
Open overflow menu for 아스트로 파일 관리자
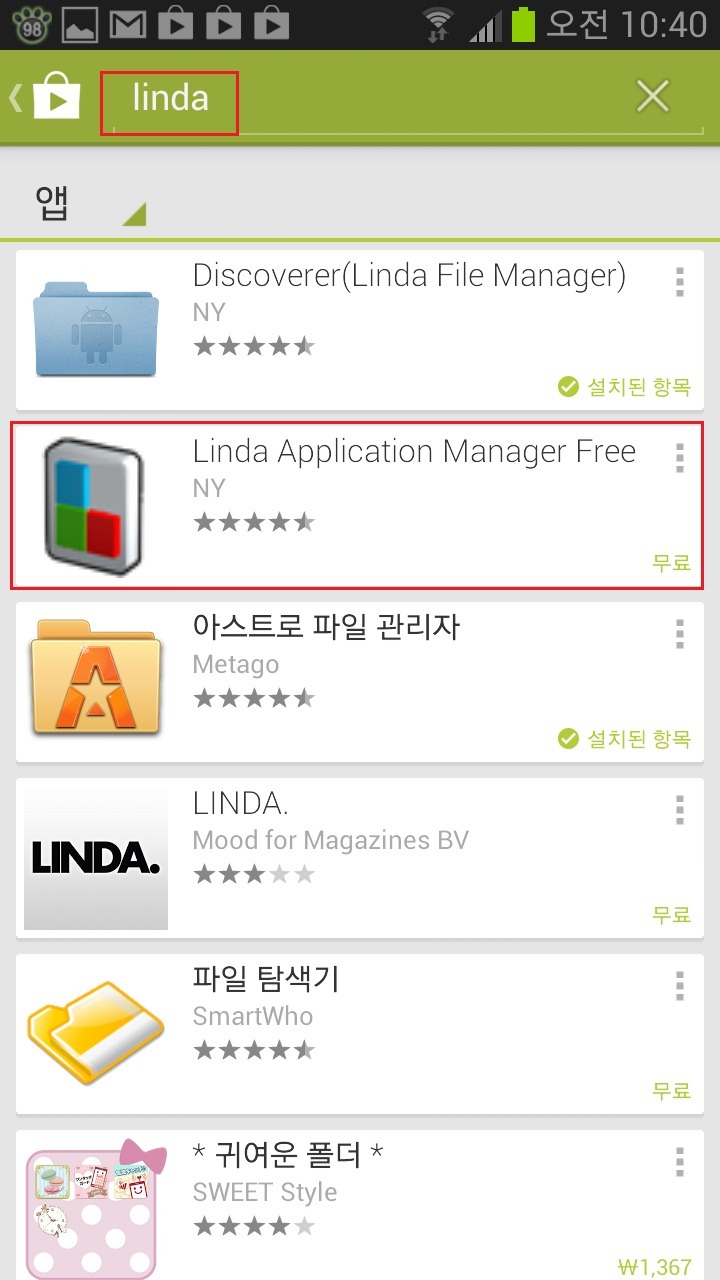pyautogui.click(x=679, y=634)
